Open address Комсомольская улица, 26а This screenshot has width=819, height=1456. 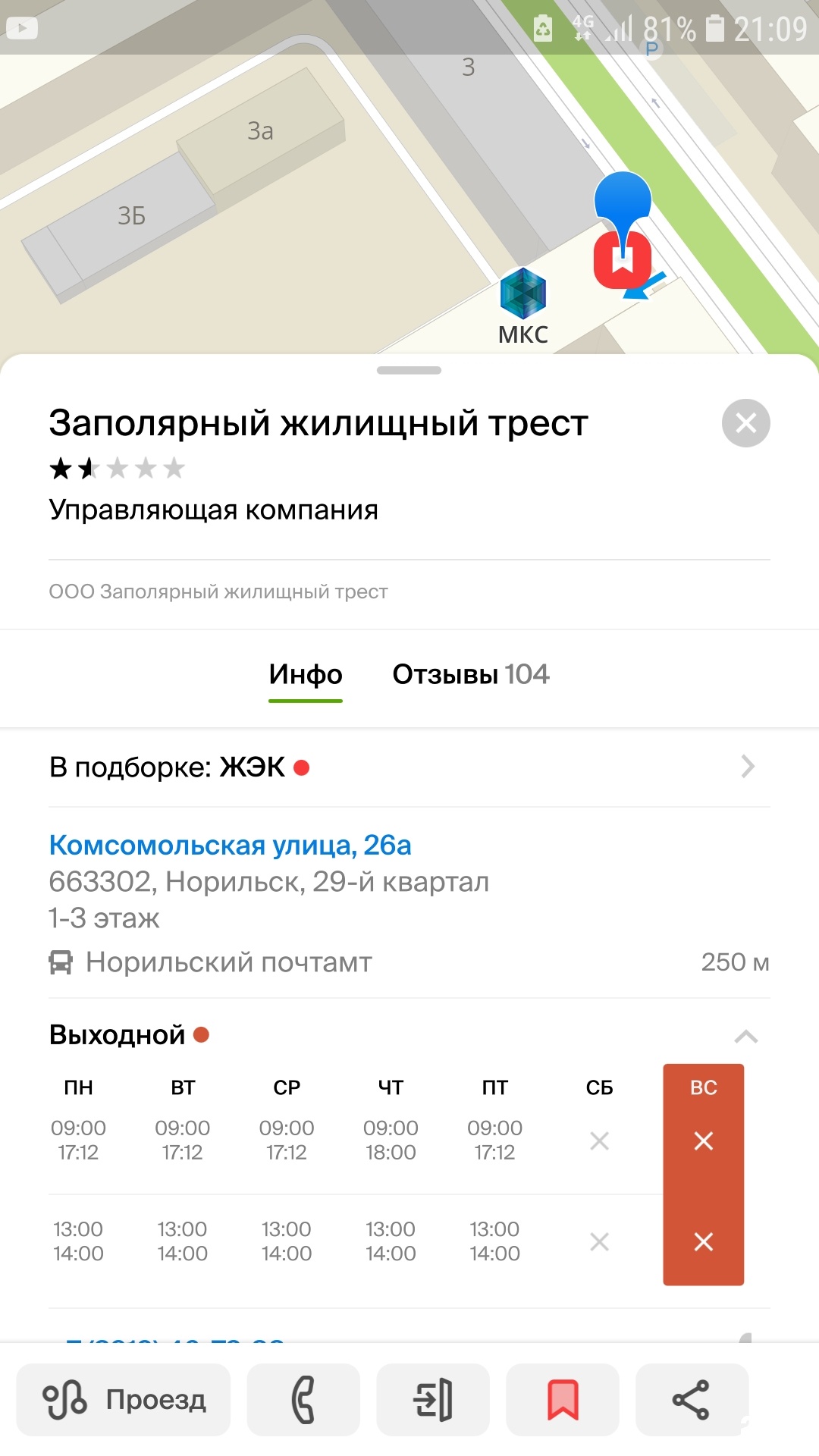(231, 845)
